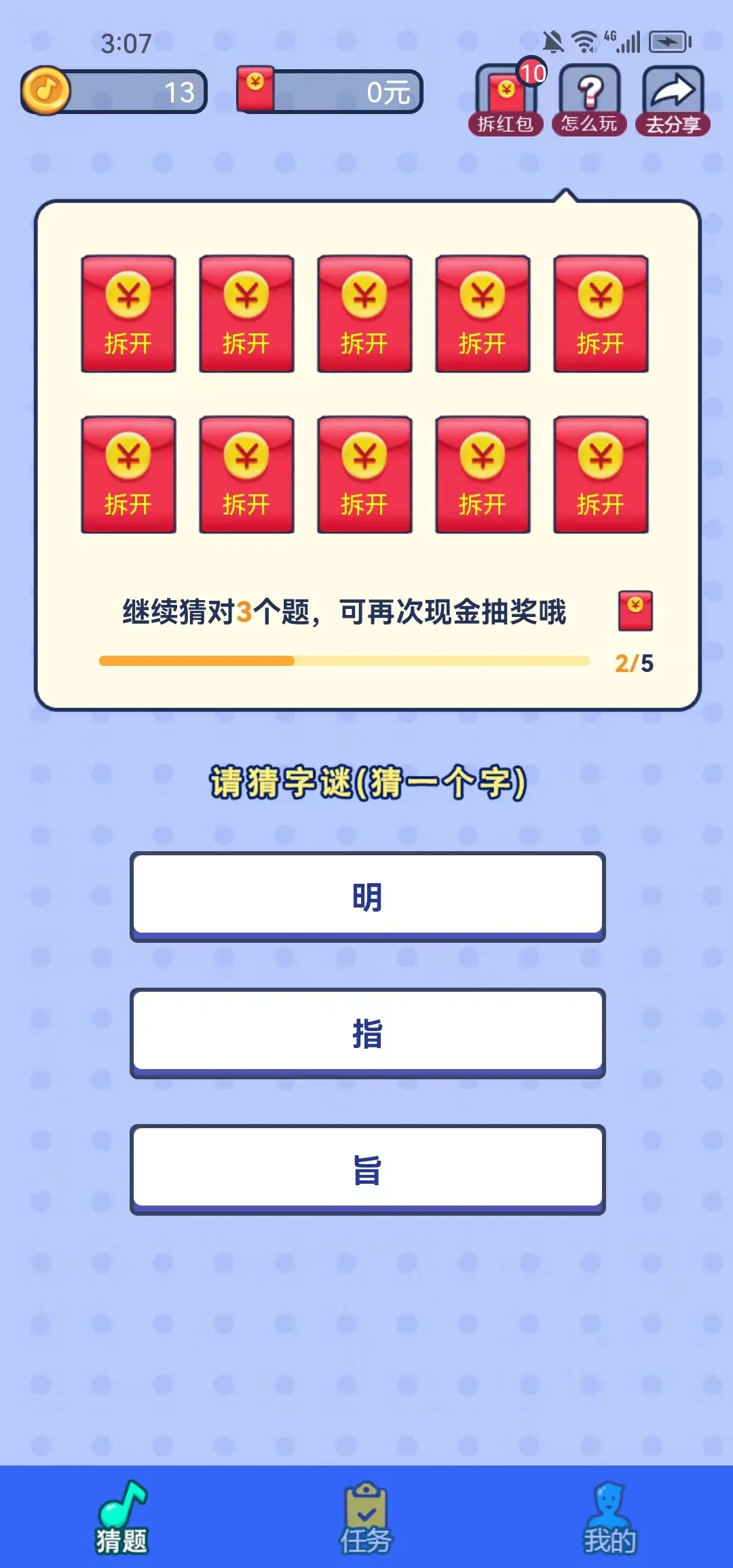Open the last red envelope in the top row
The height and width of the screenshot is (1568, 733).
(599, 314)
